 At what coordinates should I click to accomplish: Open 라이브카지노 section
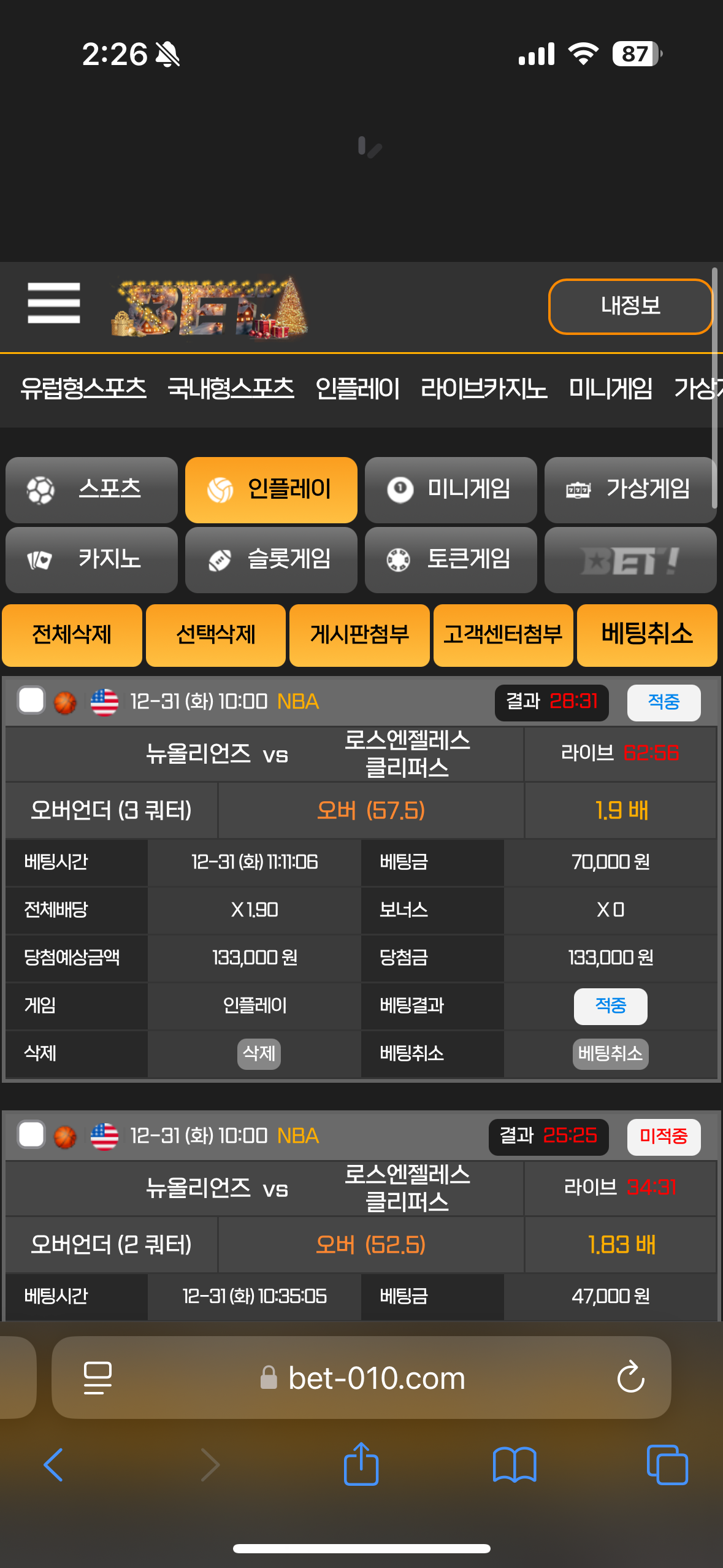484,388
